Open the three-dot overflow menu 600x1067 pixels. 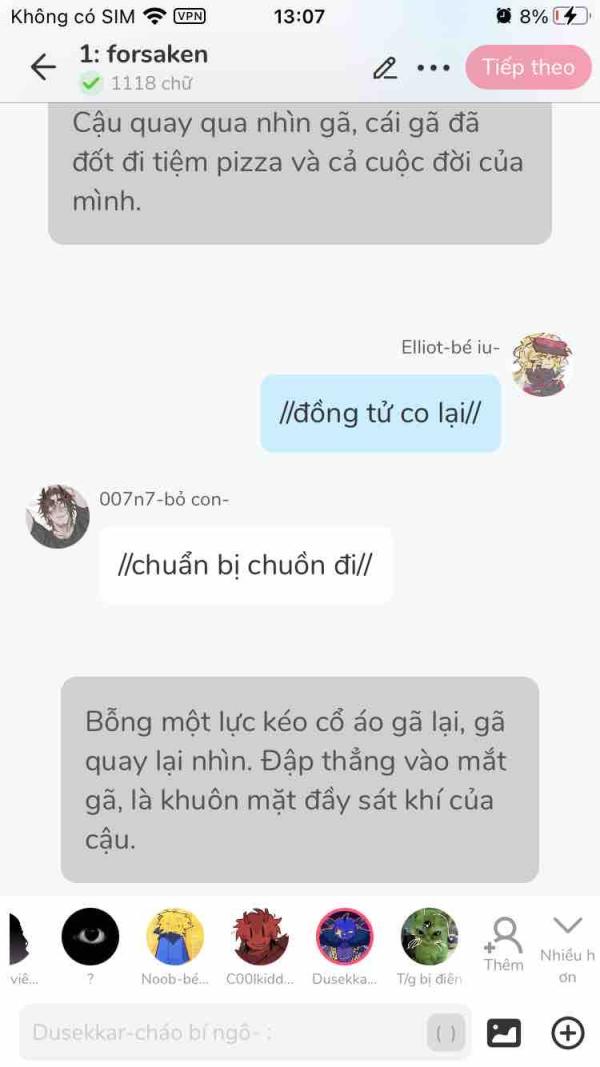coord(433,68)
